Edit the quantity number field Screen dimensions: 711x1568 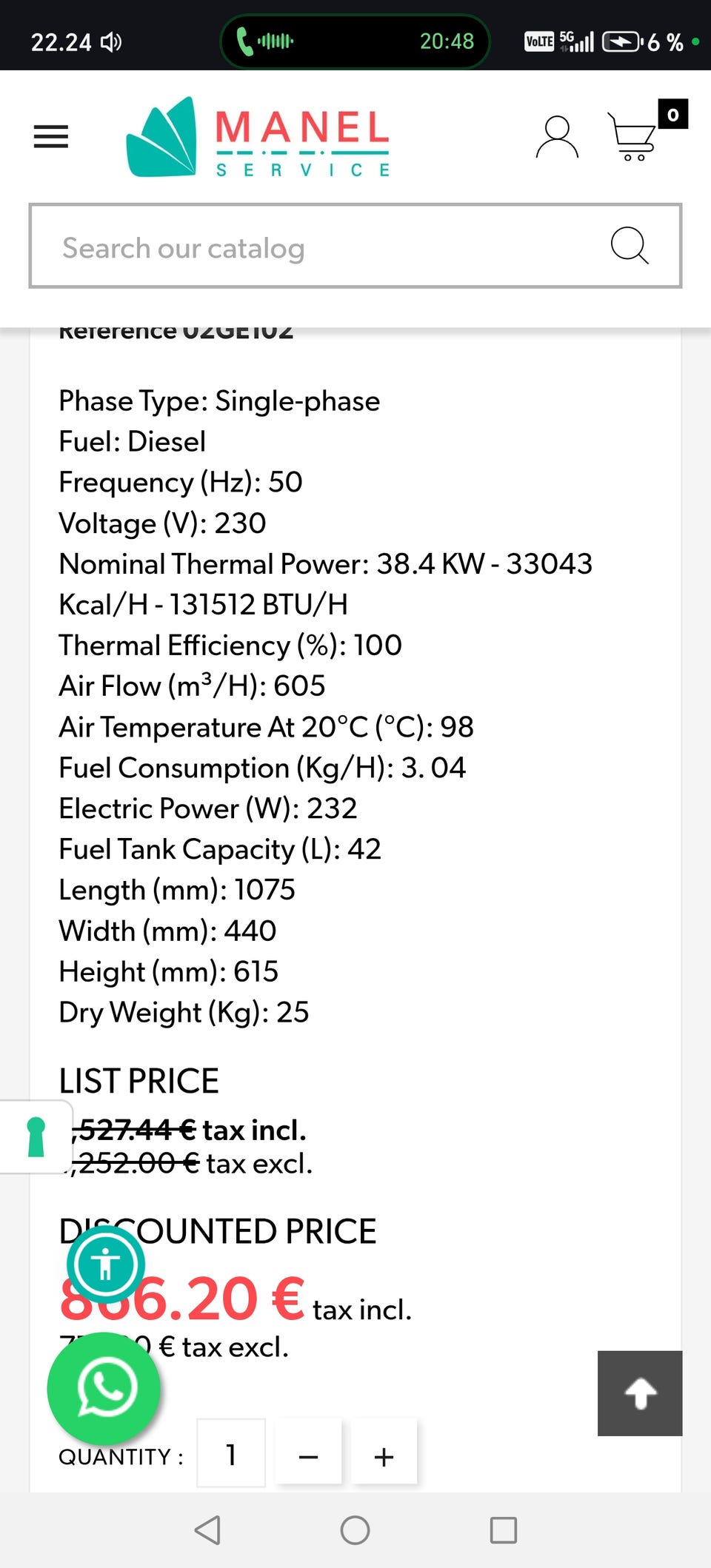pos(231,1453)
